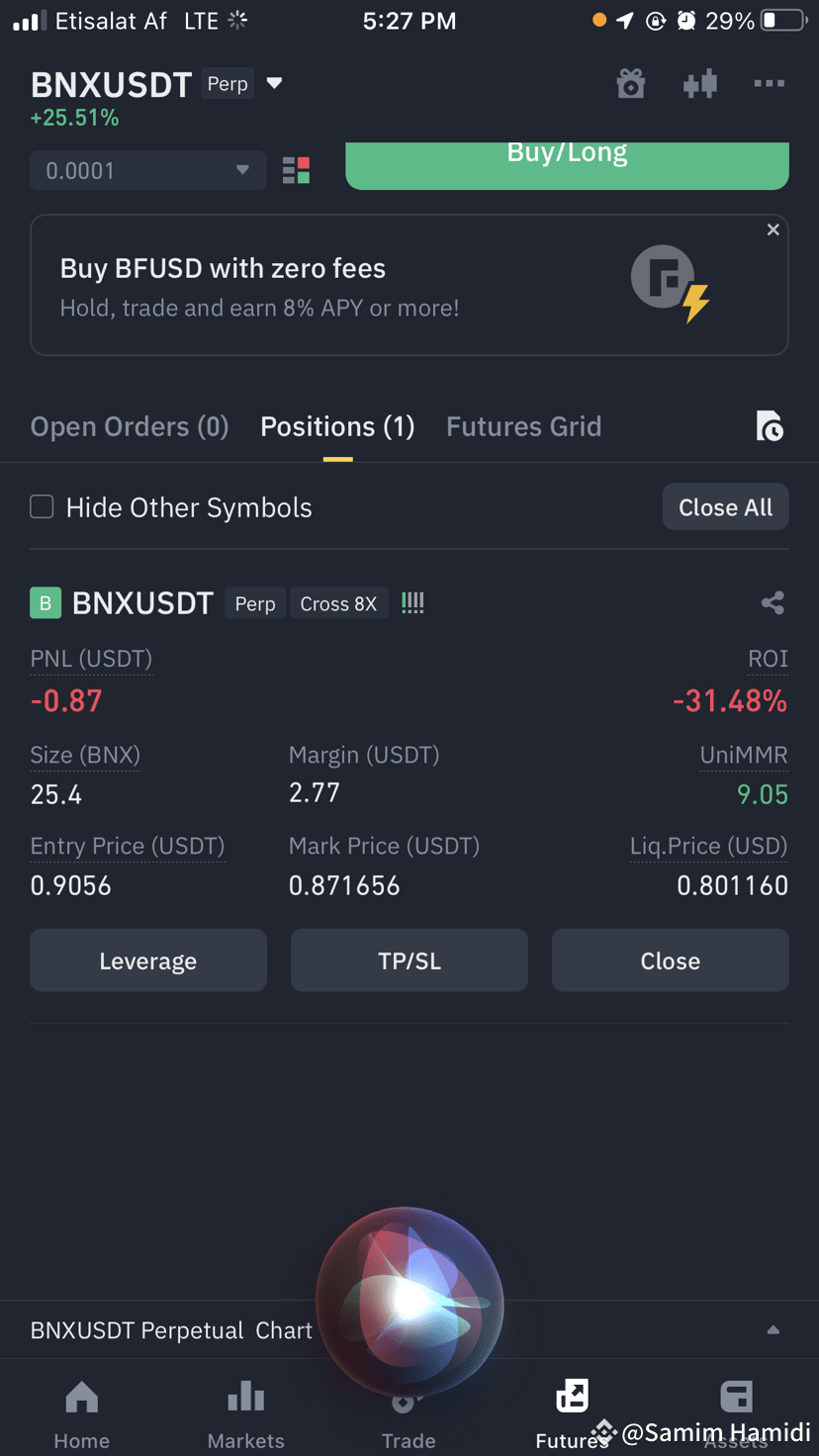Image resolution: width=819 pixels, height=1456 pixels.
Task: Switch to the Open Orders tab
Action: (129, 425)
